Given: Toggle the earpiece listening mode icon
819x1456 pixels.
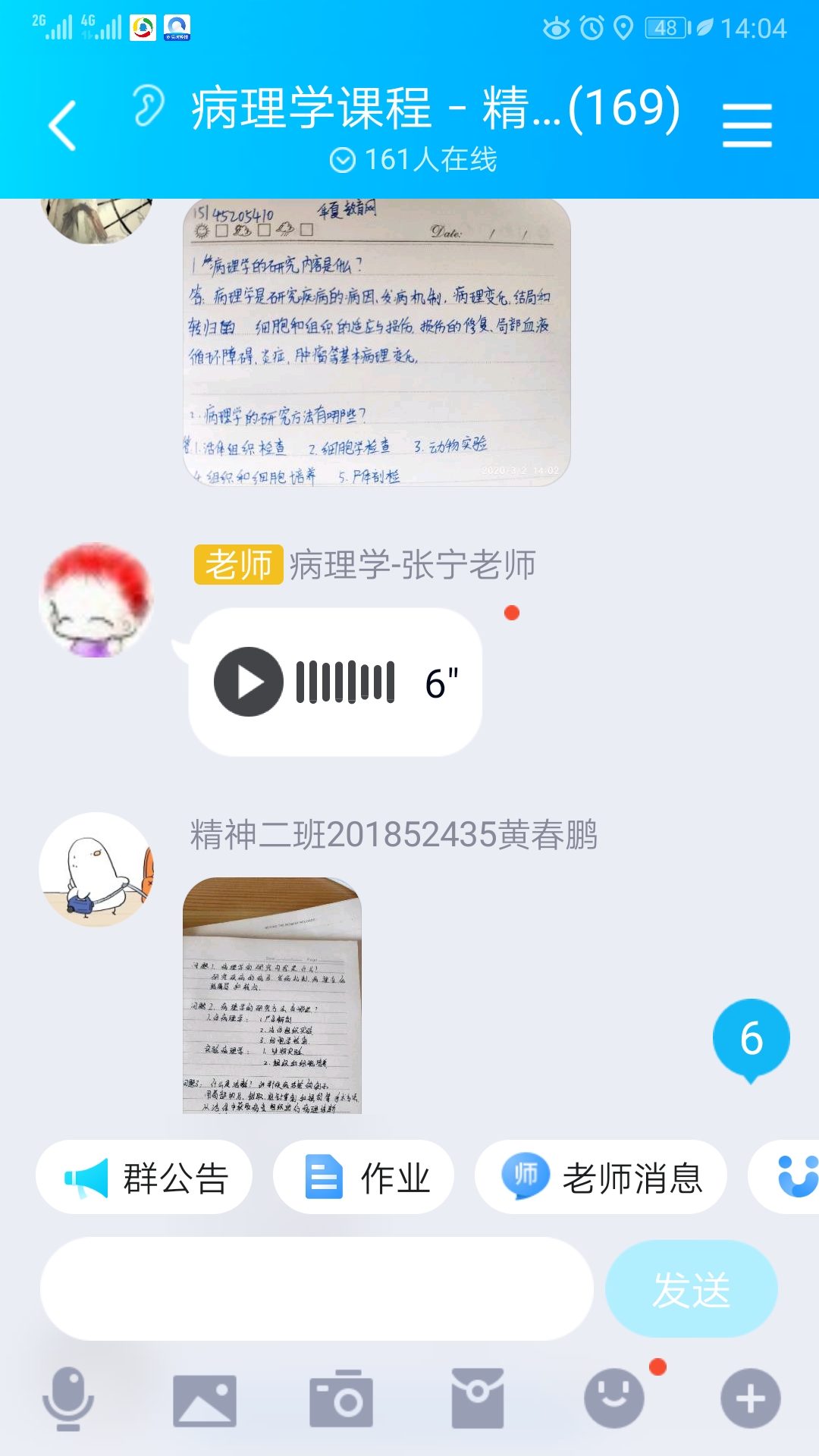Looking at the screenshot, I should [x=148, y=105].
